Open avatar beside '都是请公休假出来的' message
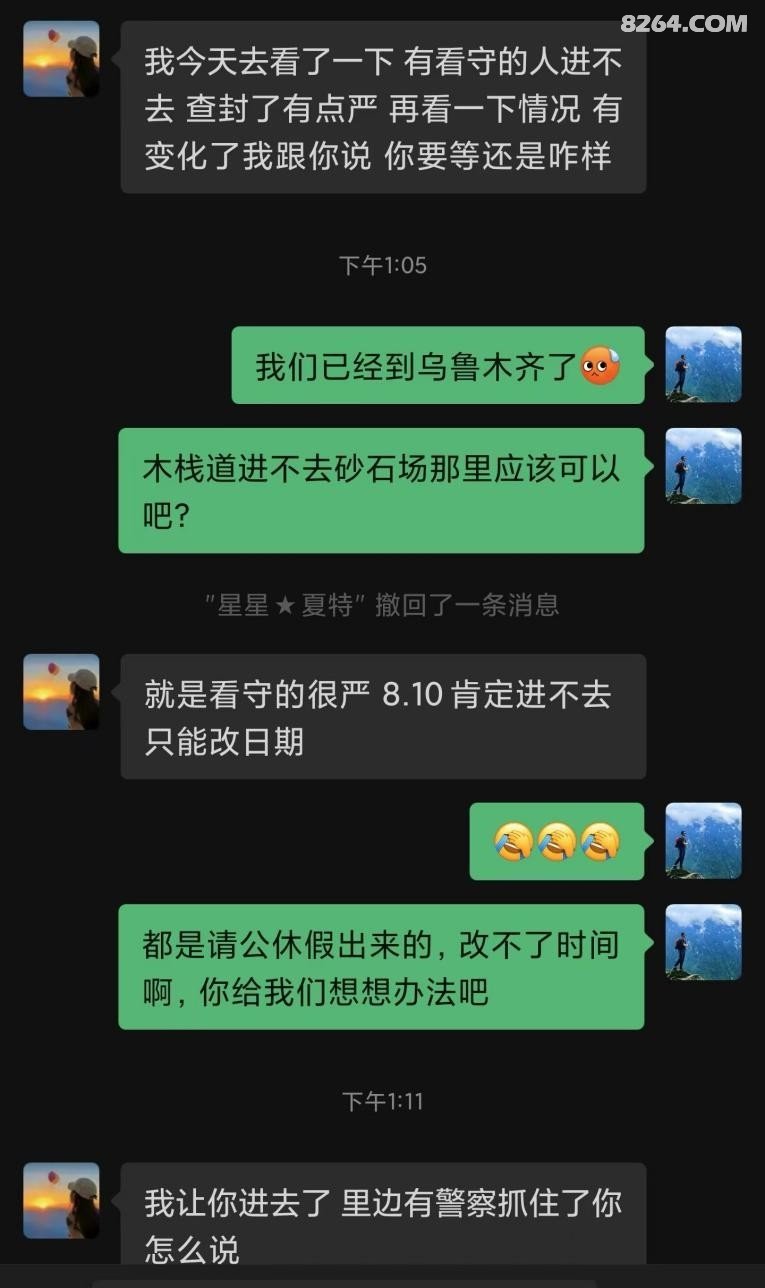 [x=703, y=942]
